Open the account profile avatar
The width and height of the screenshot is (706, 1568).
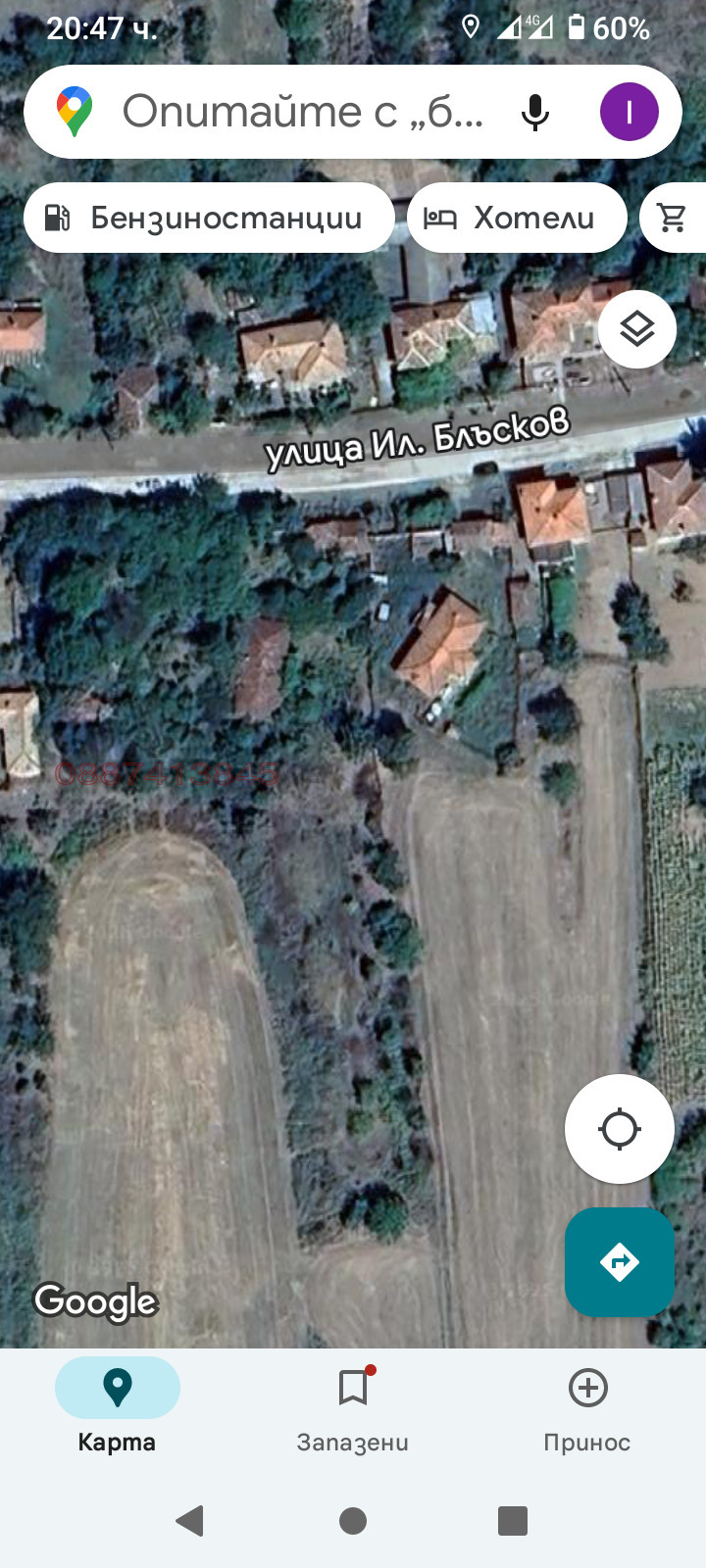(629, 112)
